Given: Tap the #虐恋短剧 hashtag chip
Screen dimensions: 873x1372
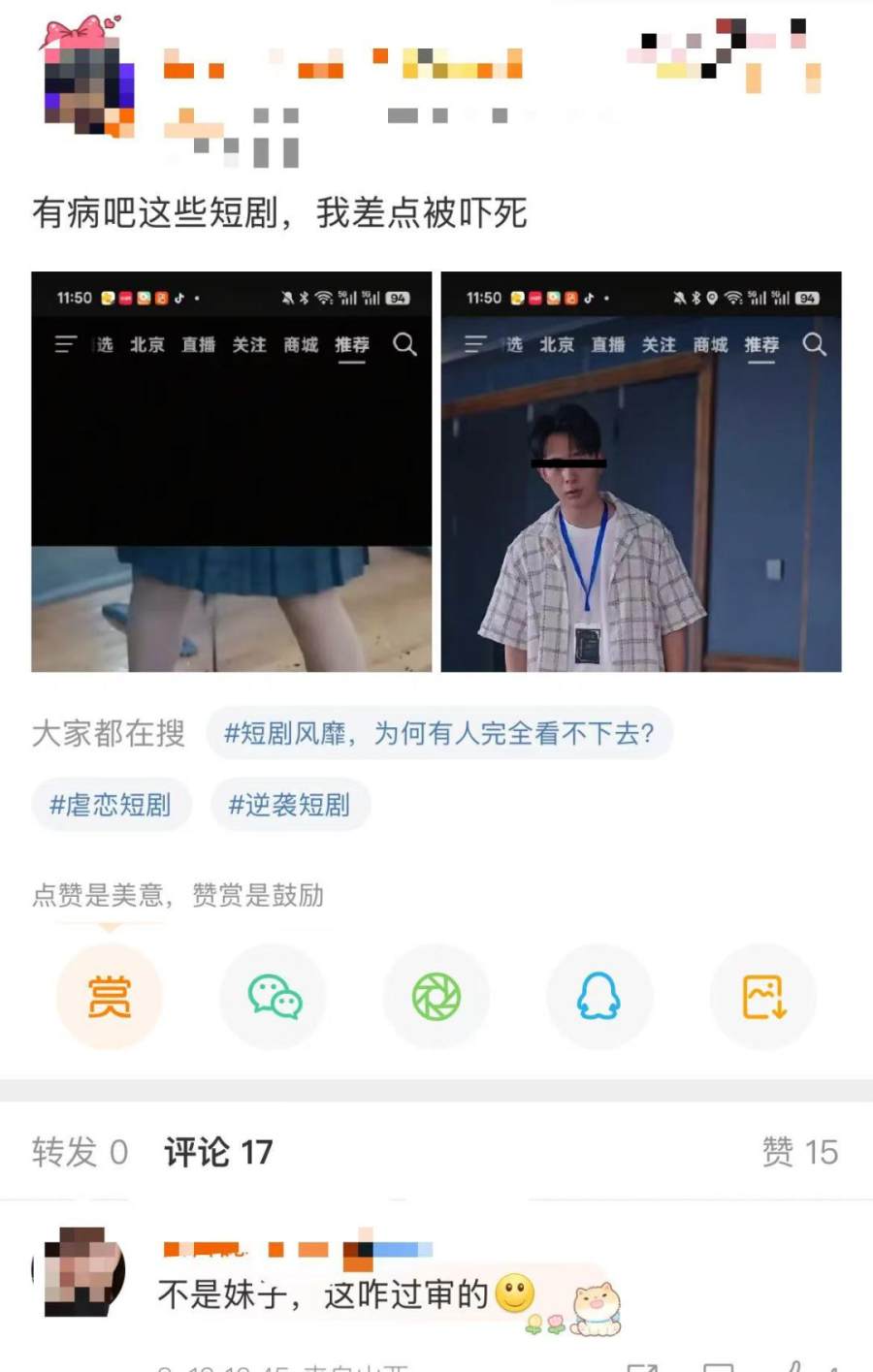Looking at the screenshot, I should point(111,805).
